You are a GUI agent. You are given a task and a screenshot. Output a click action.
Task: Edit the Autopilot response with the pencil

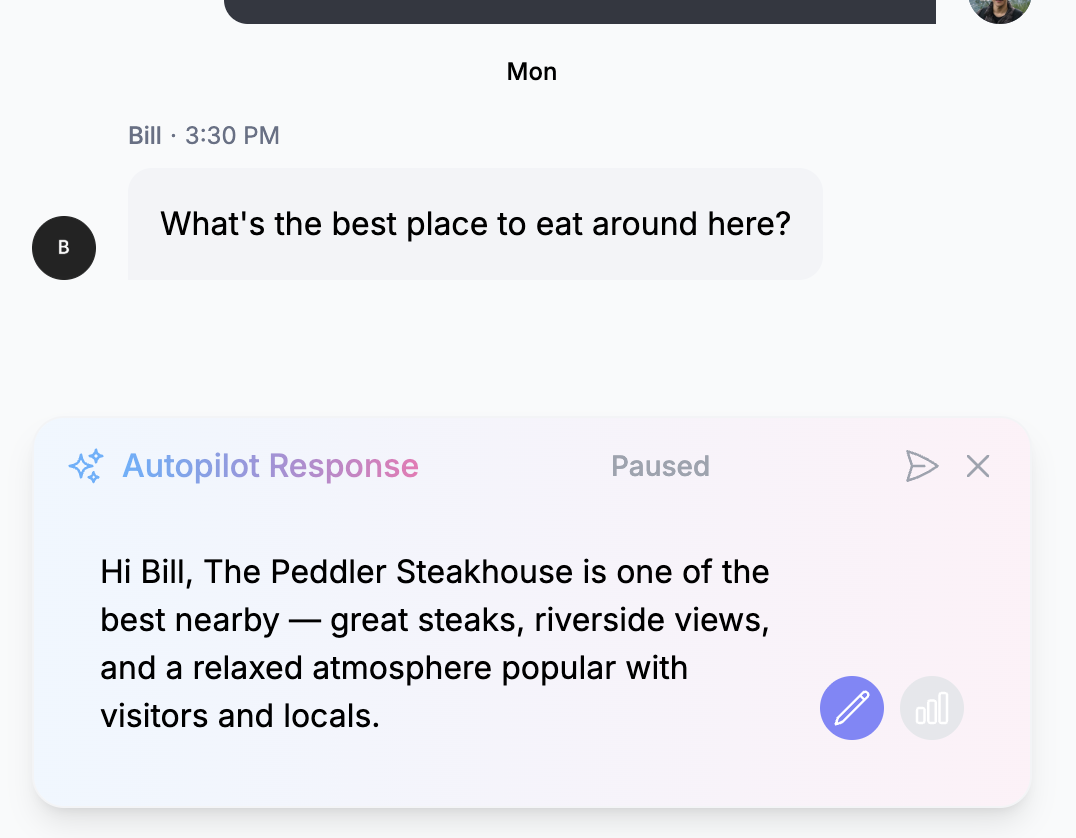[x=852, y=708]
